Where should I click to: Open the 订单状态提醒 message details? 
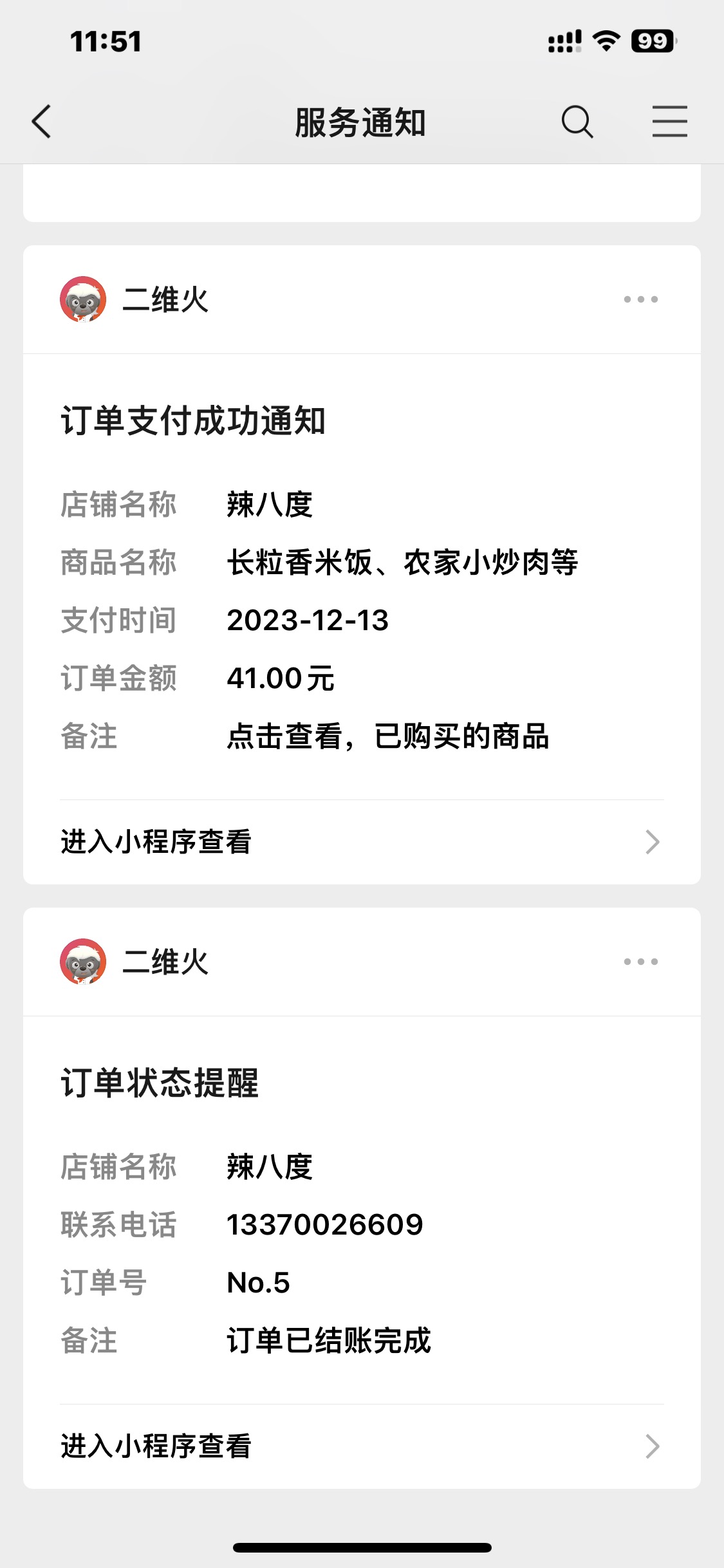[362, 1210]
